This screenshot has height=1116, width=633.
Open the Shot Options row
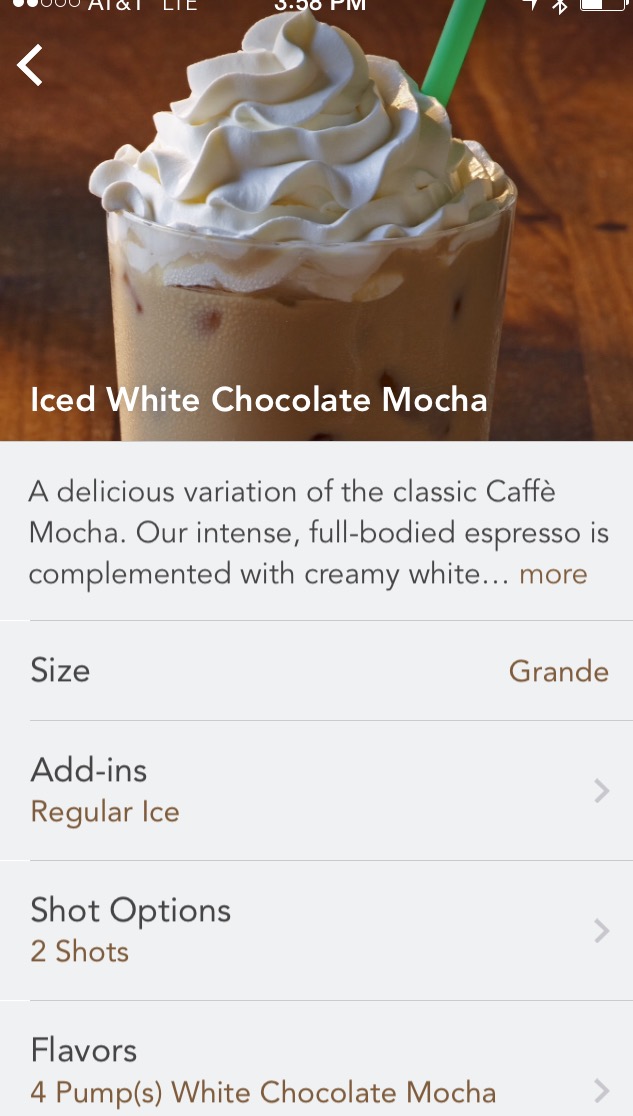(316, 930)
